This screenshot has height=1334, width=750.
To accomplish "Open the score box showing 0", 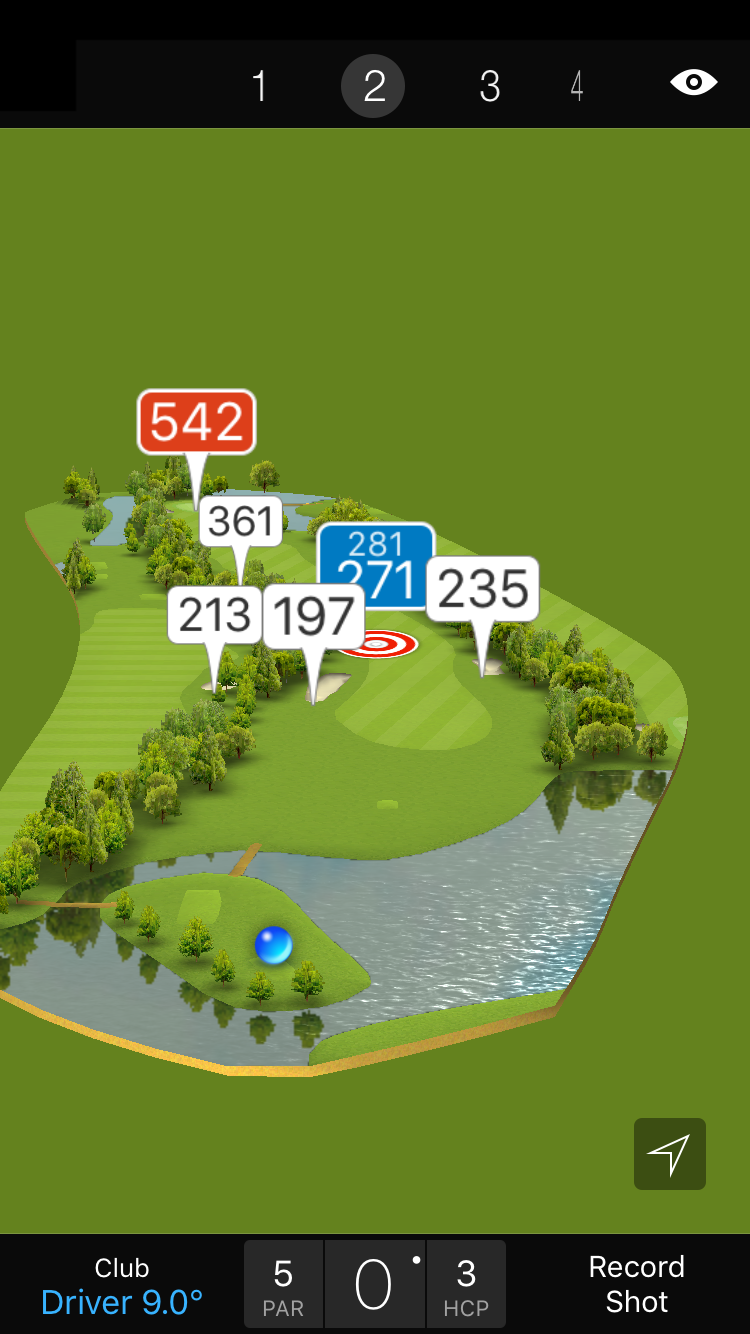I will coord(374,1285).
